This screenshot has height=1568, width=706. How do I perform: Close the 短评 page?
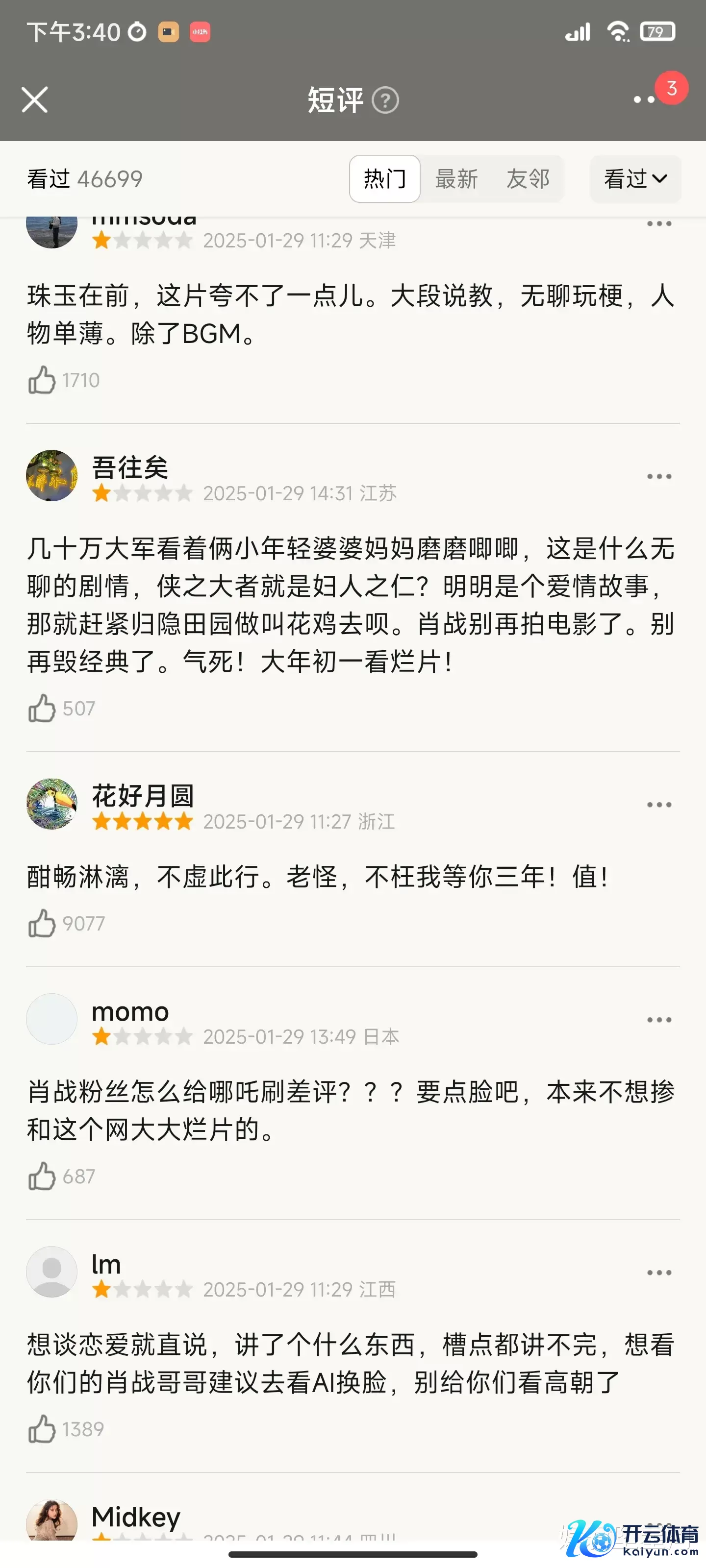tap(35, 100)
